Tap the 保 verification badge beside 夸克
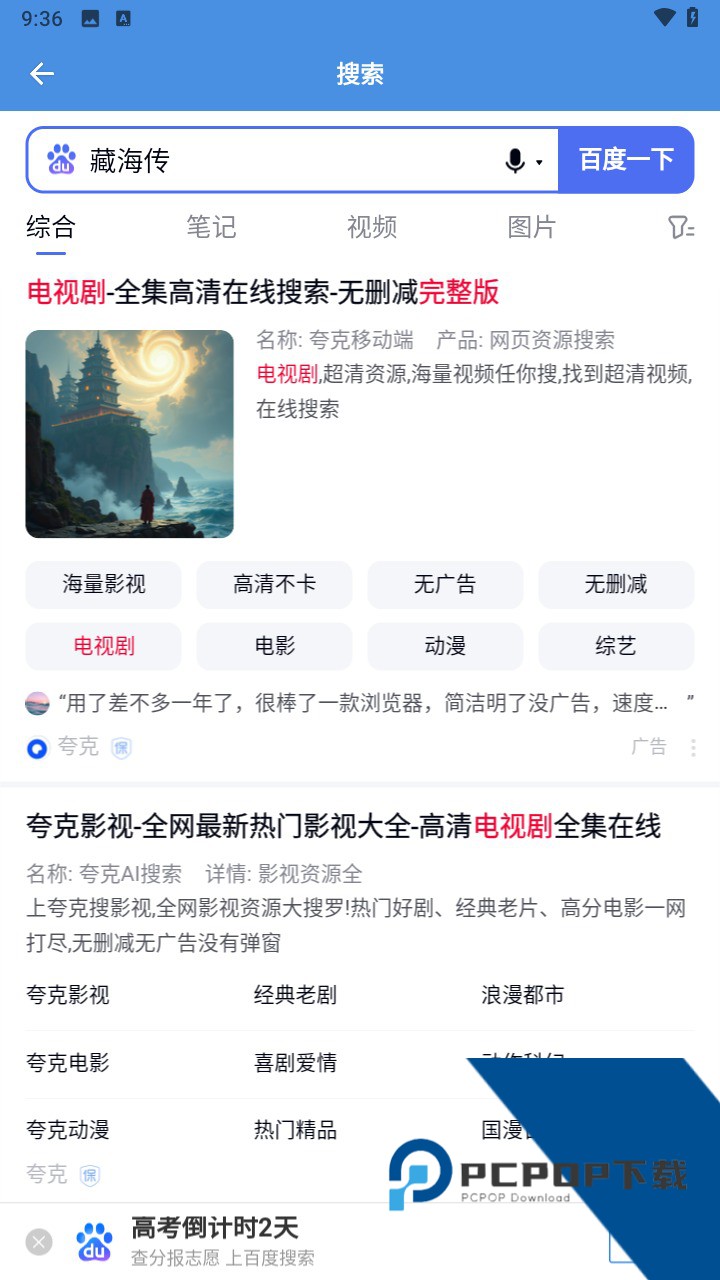The height and width of the screenshot is (1280, 720). pyautogui.click(x=121, y=747)
